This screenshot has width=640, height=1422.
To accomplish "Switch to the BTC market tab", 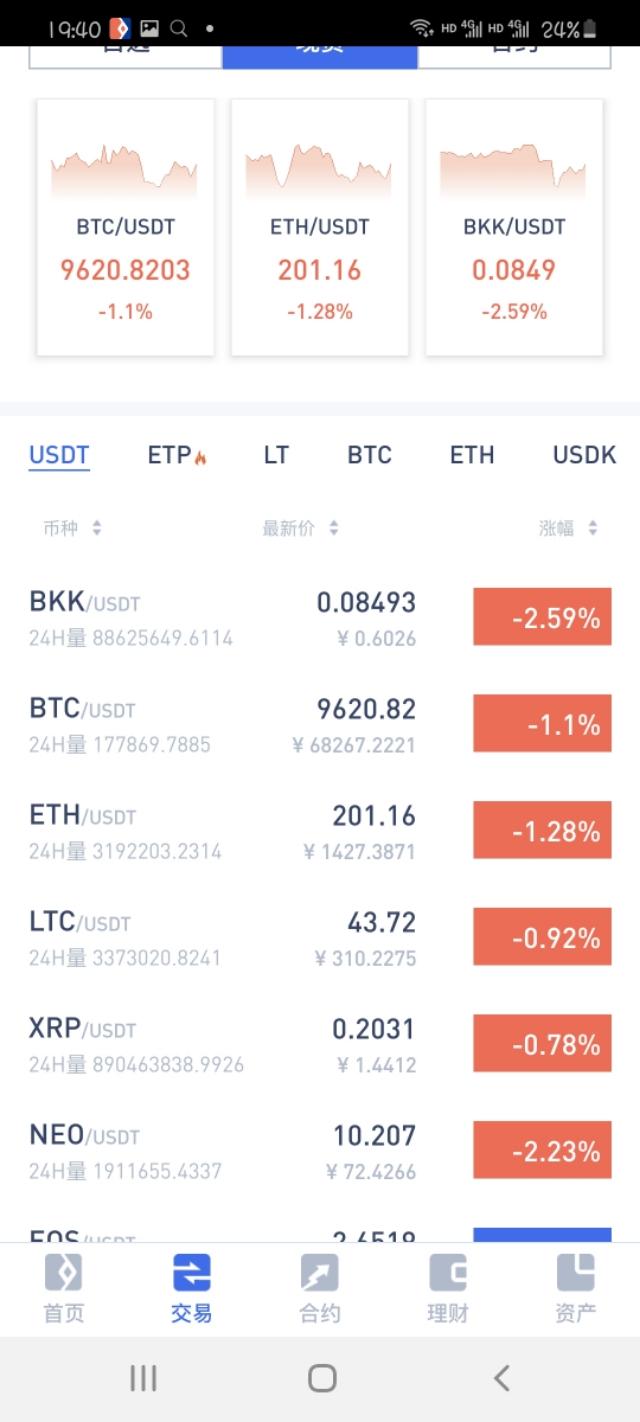I will coord(369,455).
